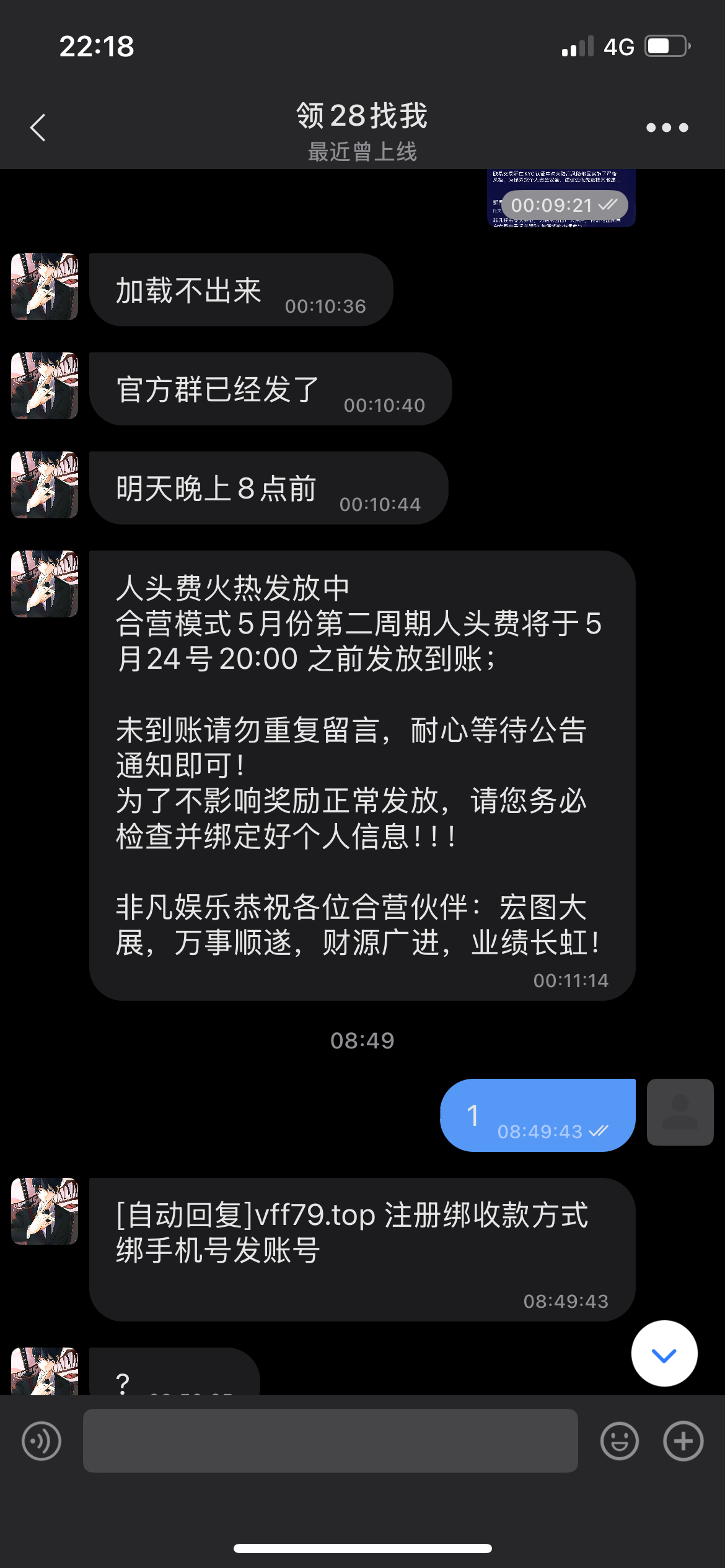
Task: Open my own avatar next to message 1
Action: (x=680, y=1112)
